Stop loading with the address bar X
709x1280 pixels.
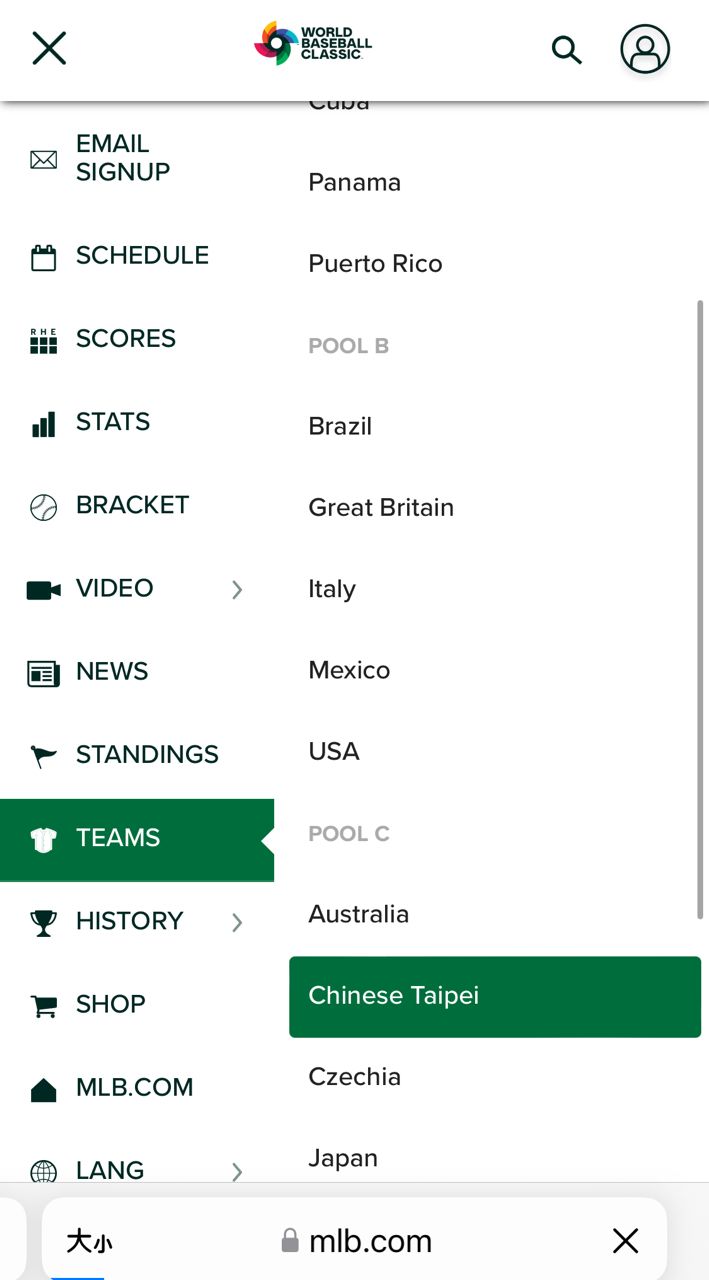point(625,1242)
